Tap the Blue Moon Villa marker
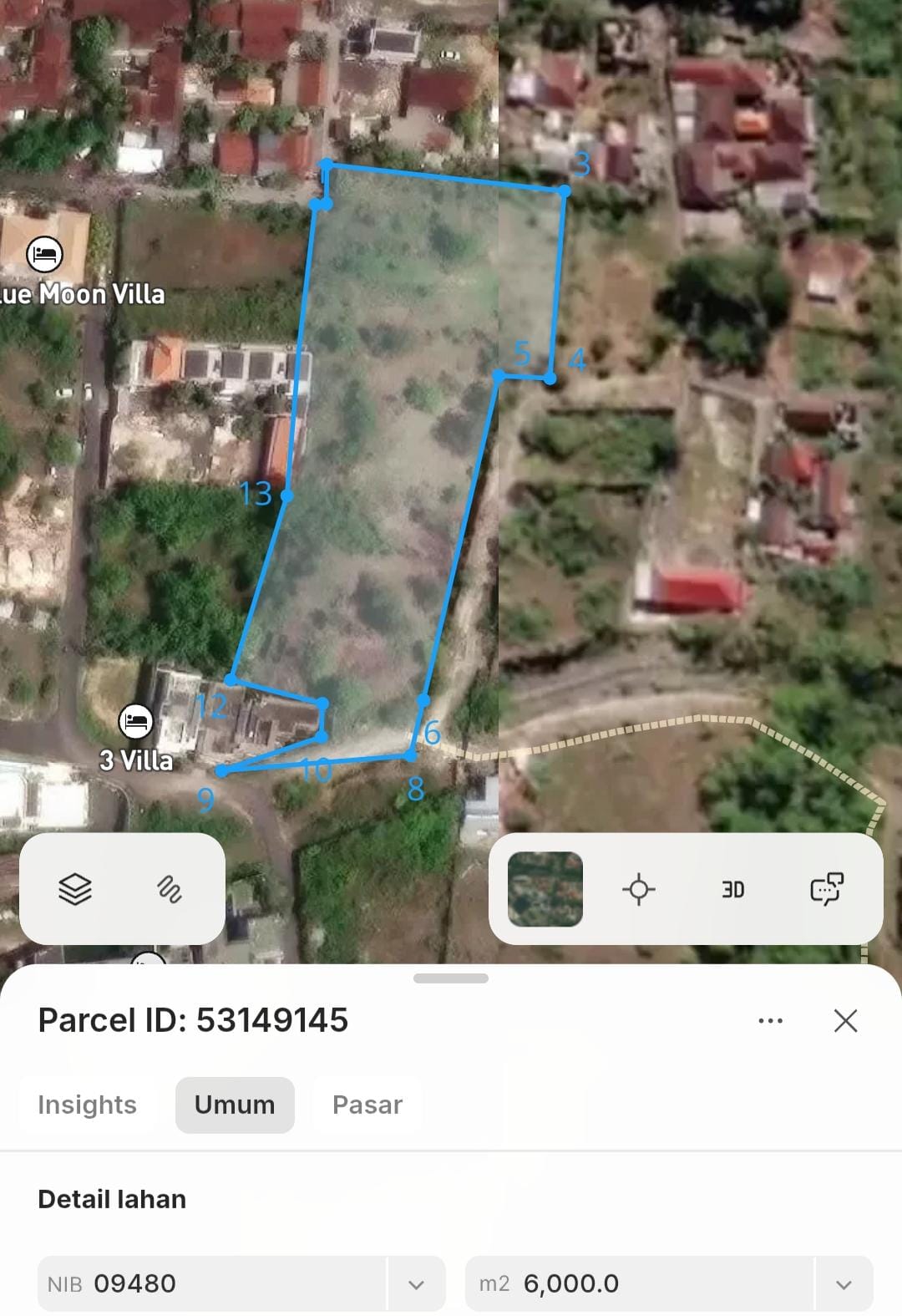The image size is (902, 1316). point(45,254)
